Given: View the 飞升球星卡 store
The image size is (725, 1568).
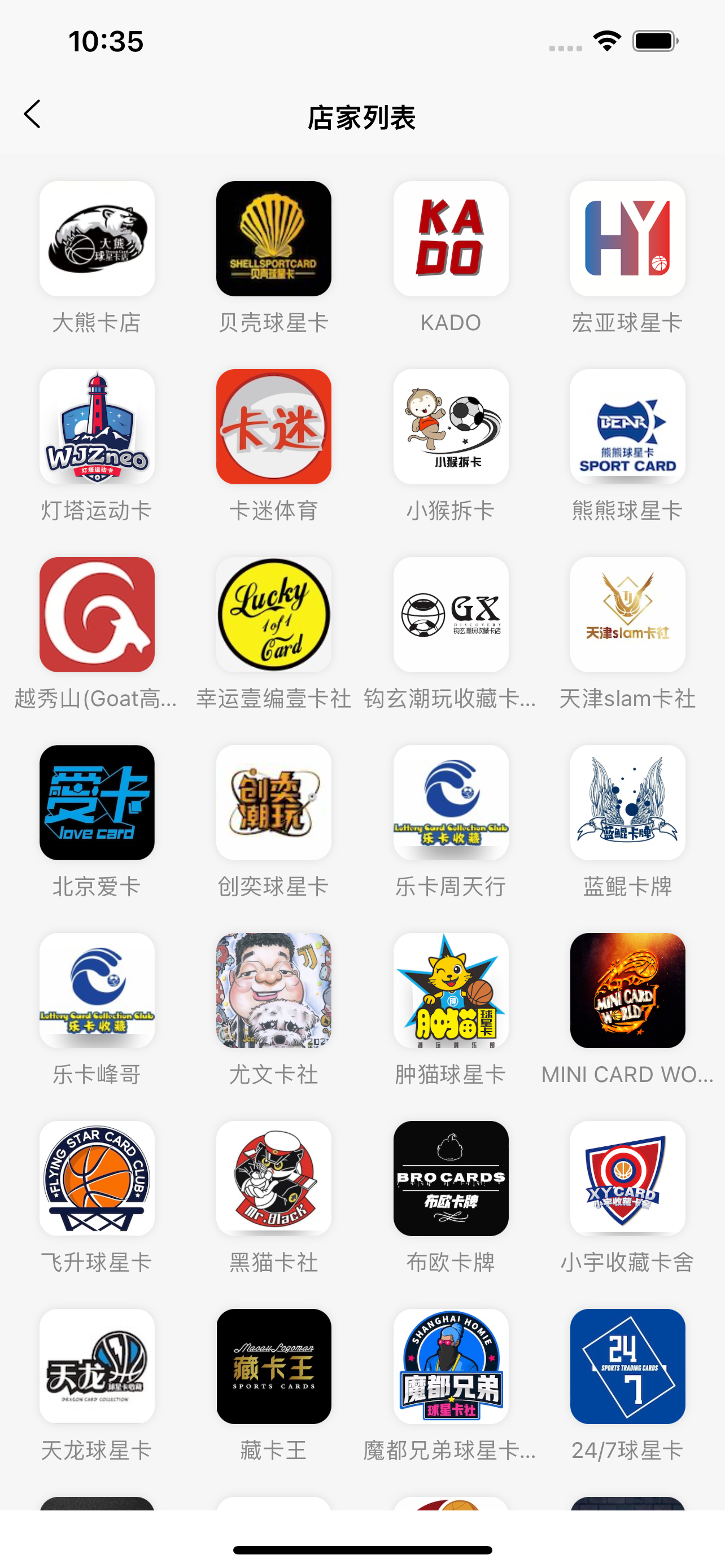Looking at the screenshot, I should [x=97, y=1179].
